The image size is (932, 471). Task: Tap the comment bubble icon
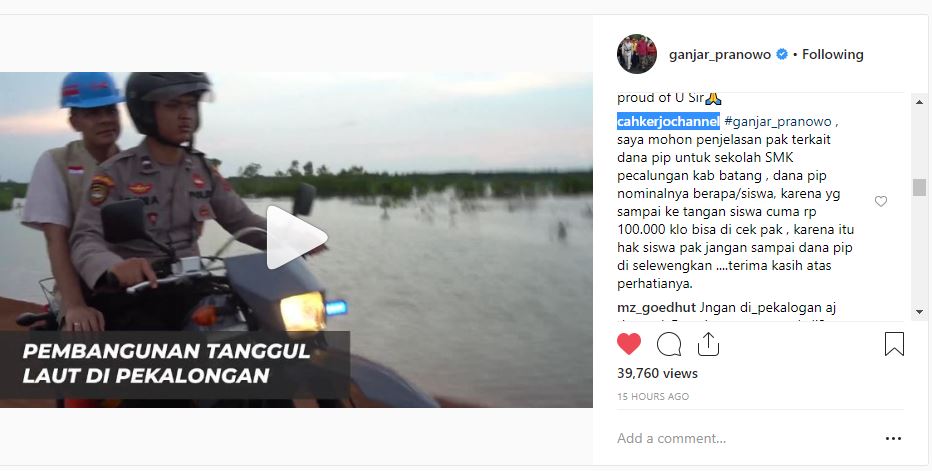click(x=668, y=344)
